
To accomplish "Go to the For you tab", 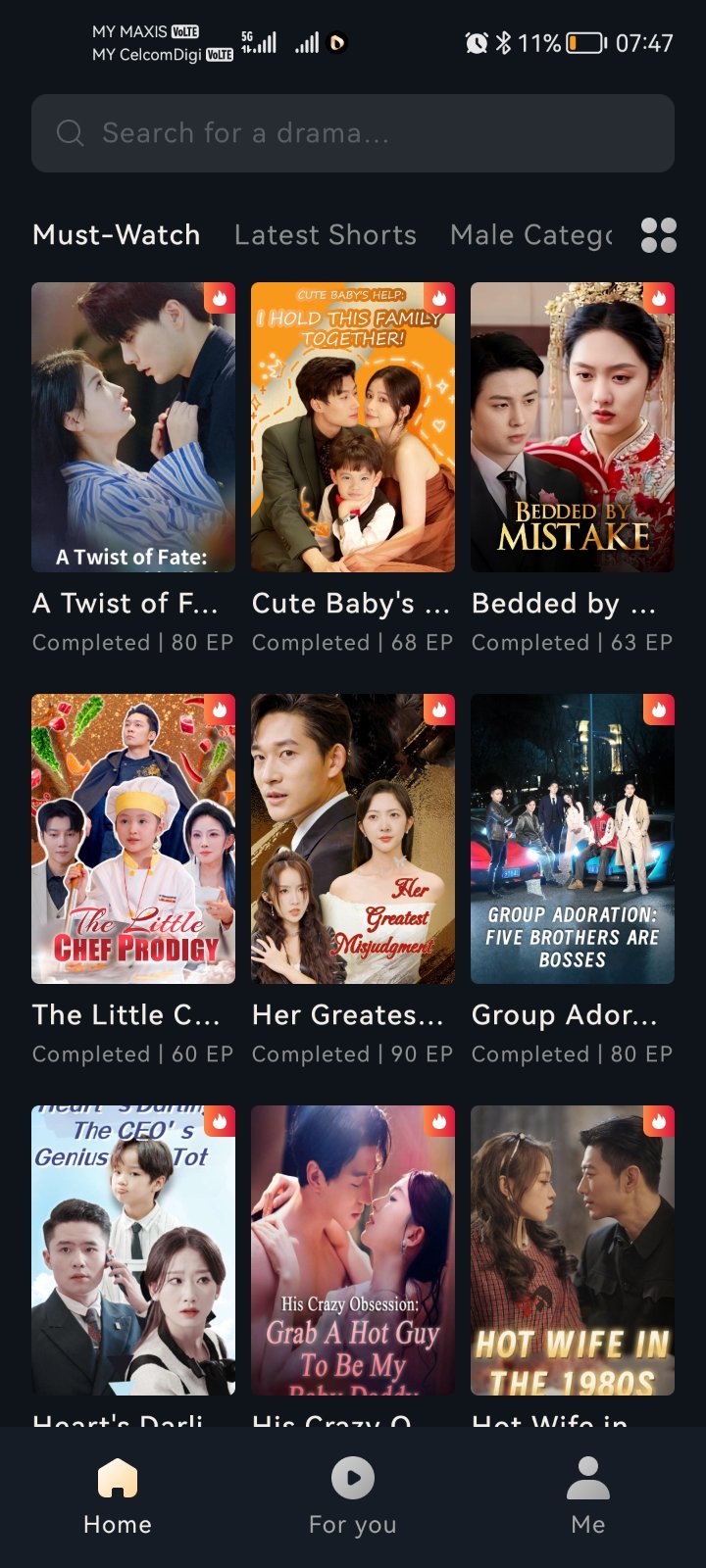I will [353, 1495].
